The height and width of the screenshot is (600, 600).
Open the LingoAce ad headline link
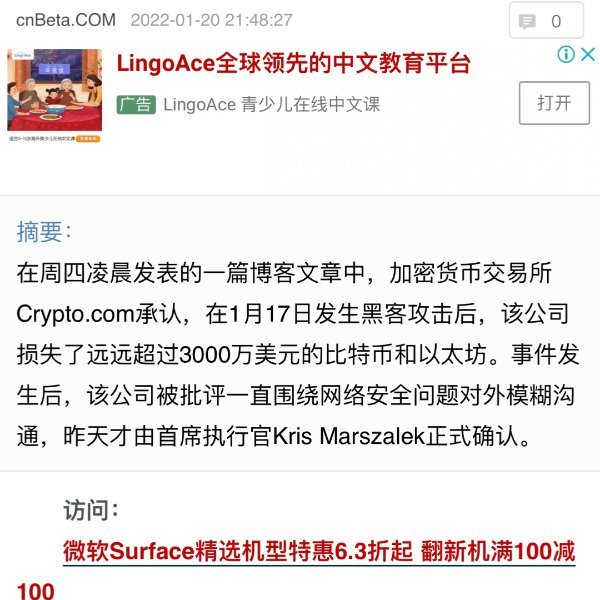point(293,64)
